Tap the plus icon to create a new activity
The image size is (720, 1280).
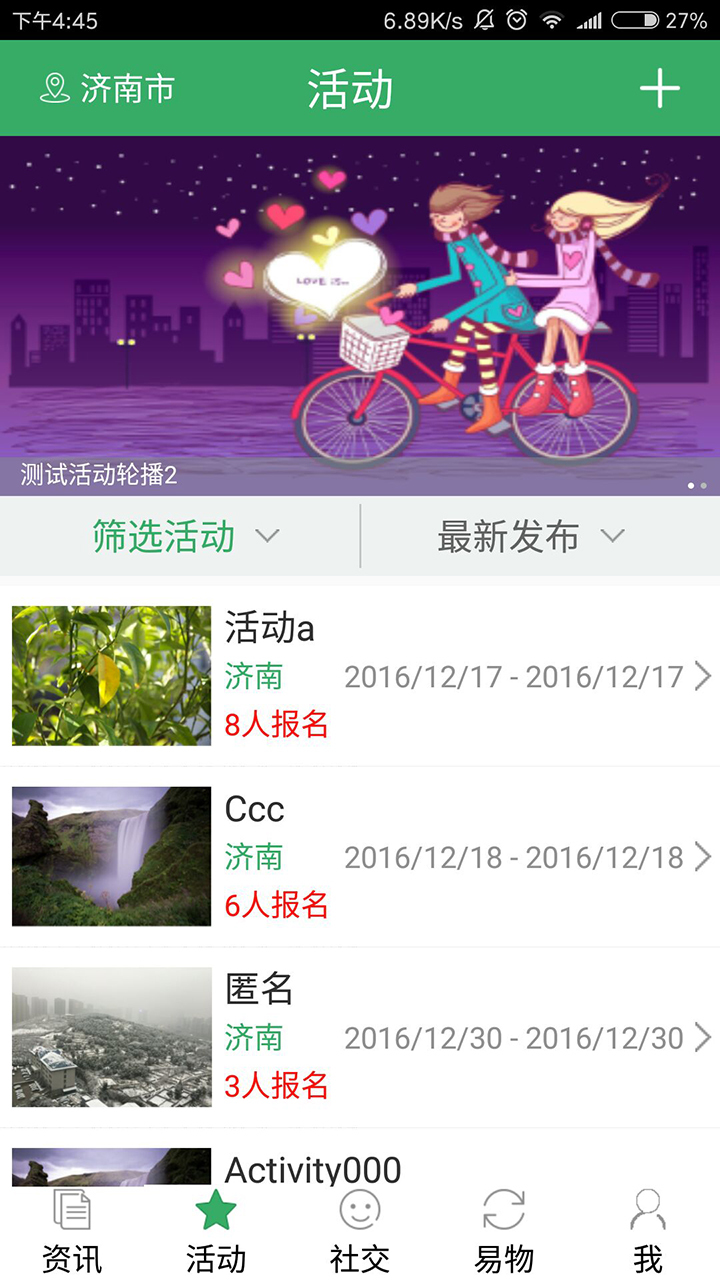(x=660, y=88)
